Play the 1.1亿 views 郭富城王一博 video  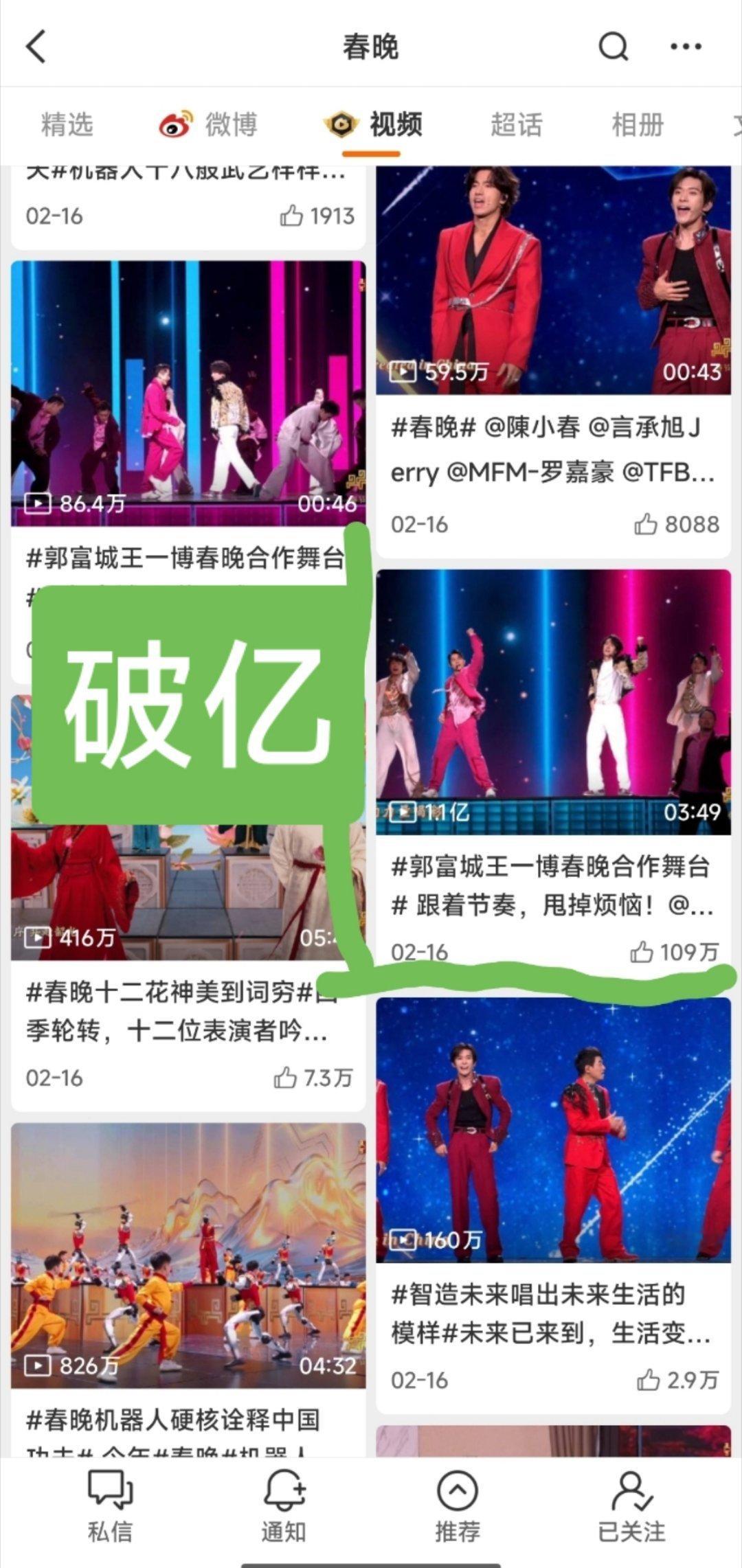click(x=553, y=702)
